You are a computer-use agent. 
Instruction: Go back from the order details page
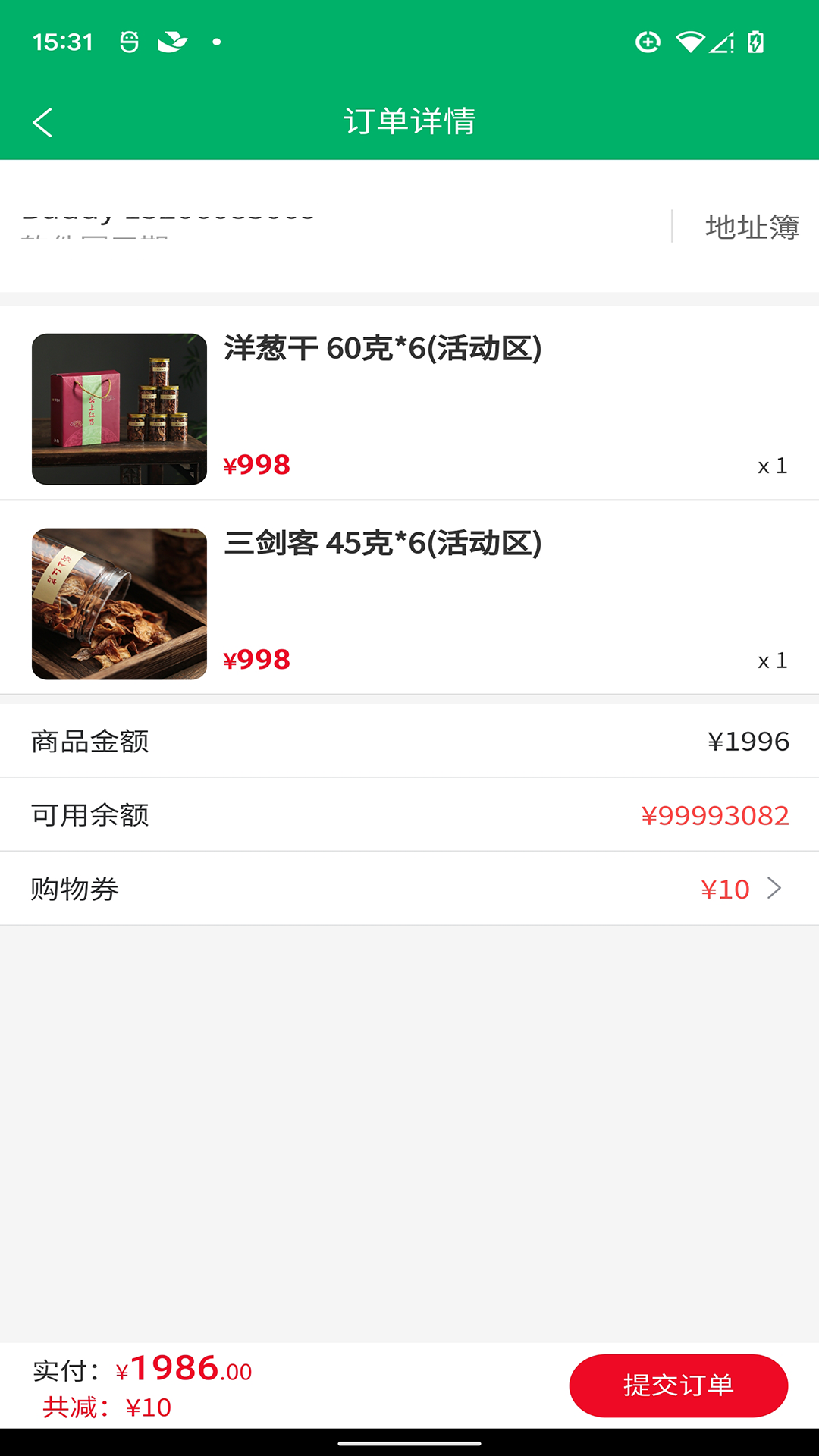click(42, 122)
